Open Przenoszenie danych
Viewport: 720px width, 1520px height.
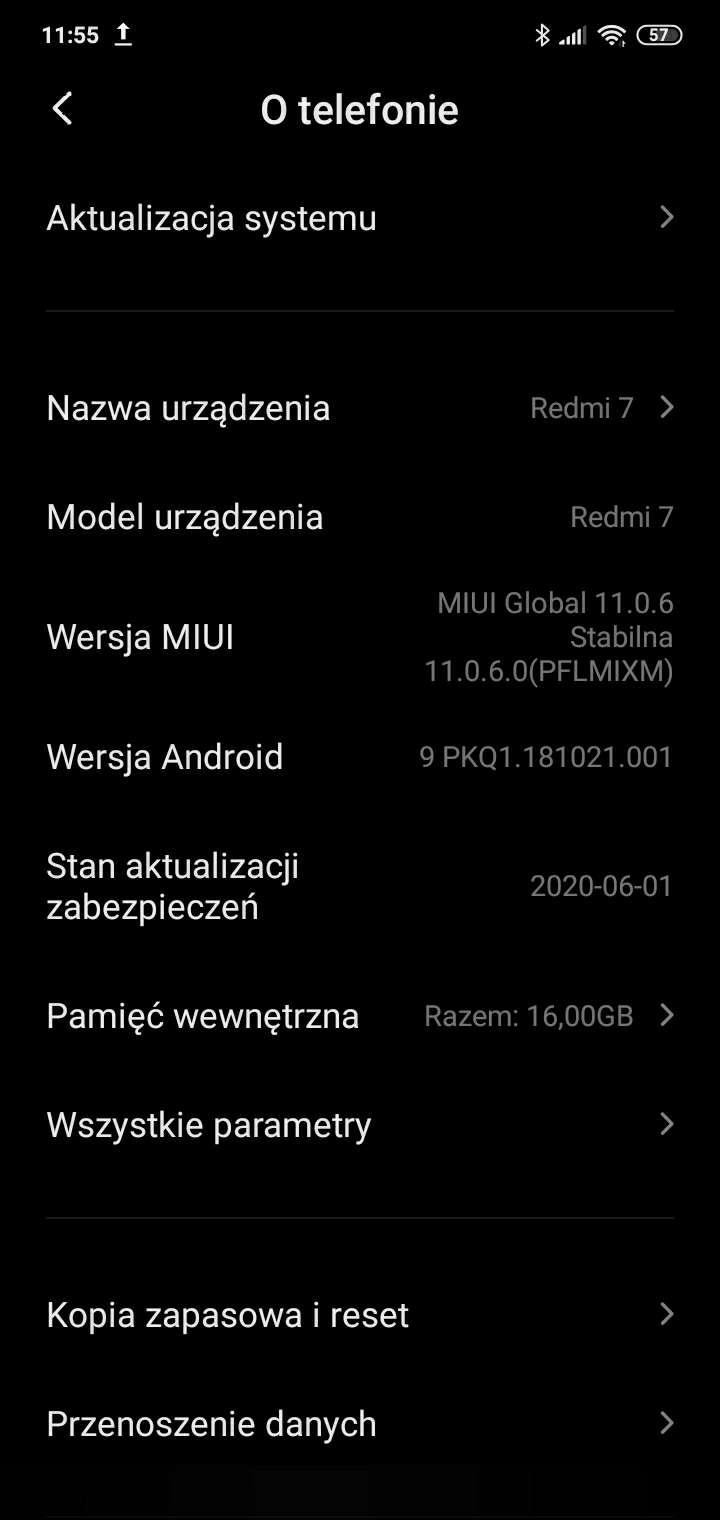[360, 1423]
